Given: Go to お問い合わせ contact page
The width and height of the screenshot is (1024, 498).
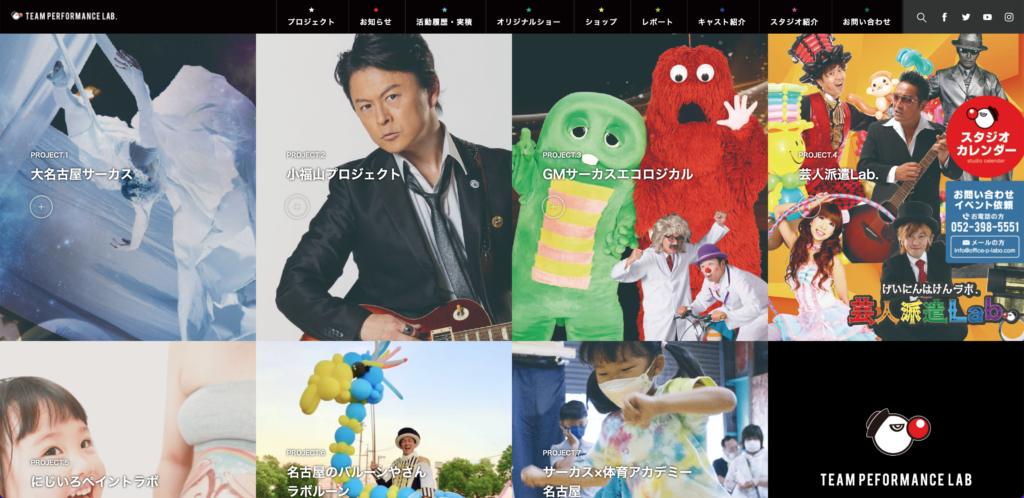Looking at the screenshot, I should pyautogui.click(x=866, y=18).
